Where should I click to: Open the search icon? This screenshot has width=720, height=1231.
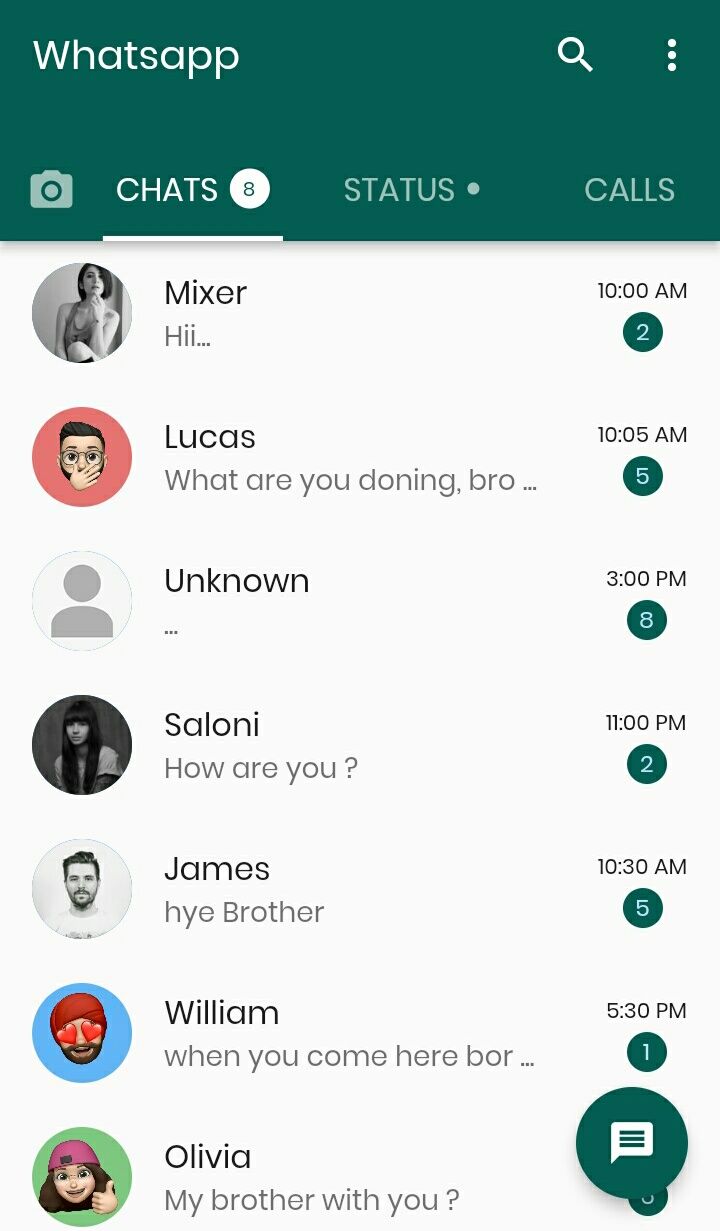(575, 56)
